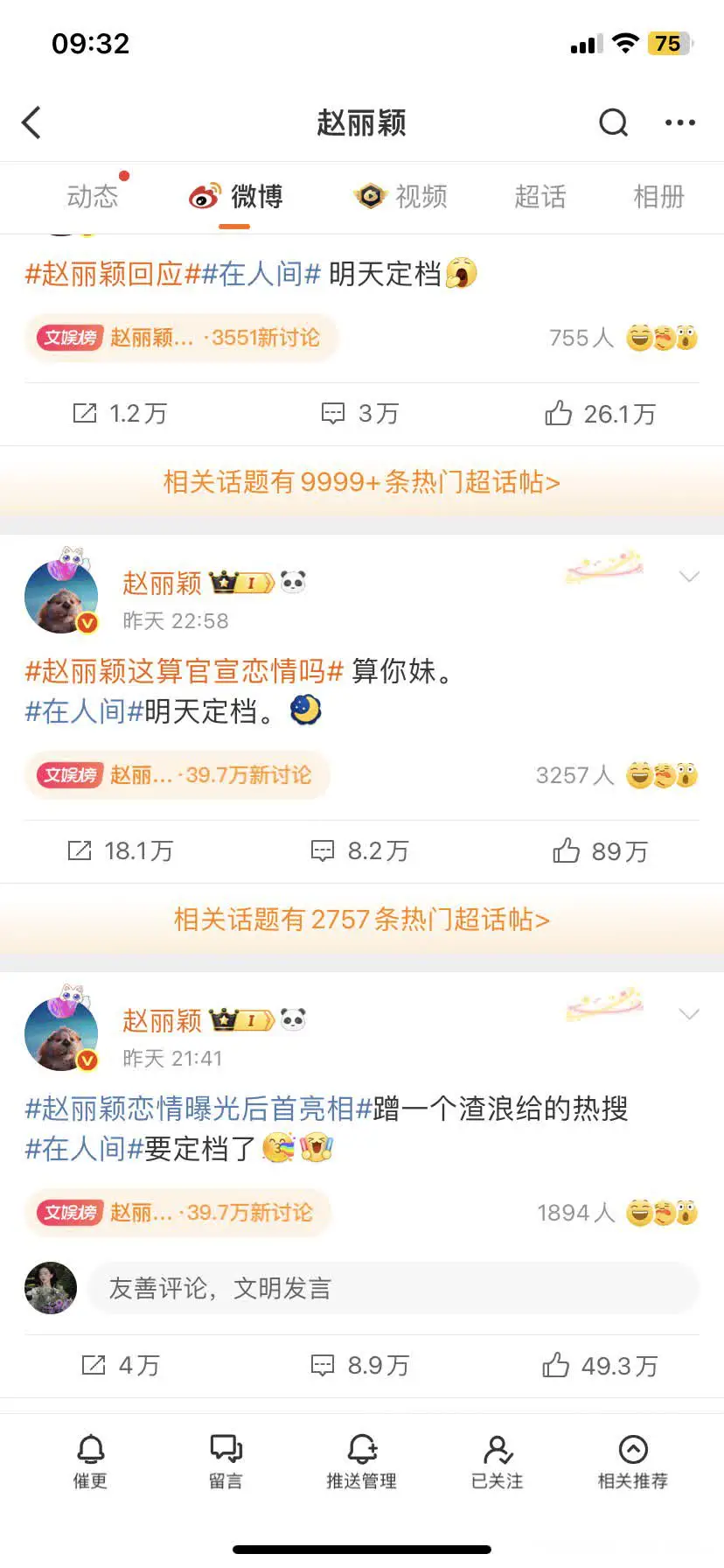Open comments on the 22:58 post (8.2万)
The image size is (724, 1568).
(360, 850)
